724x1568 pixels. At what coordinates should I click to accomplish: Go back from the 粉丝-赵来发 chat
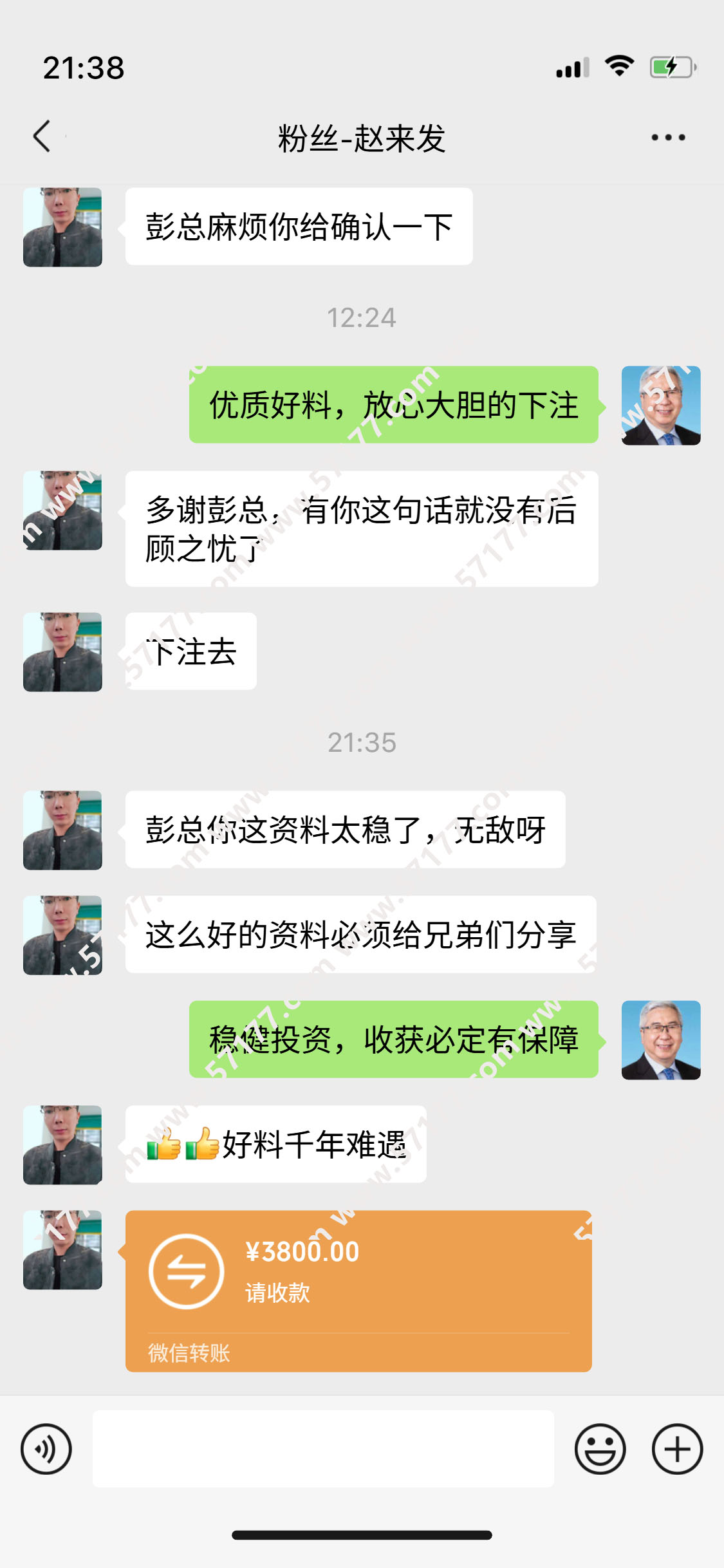(x=42, y=136)
